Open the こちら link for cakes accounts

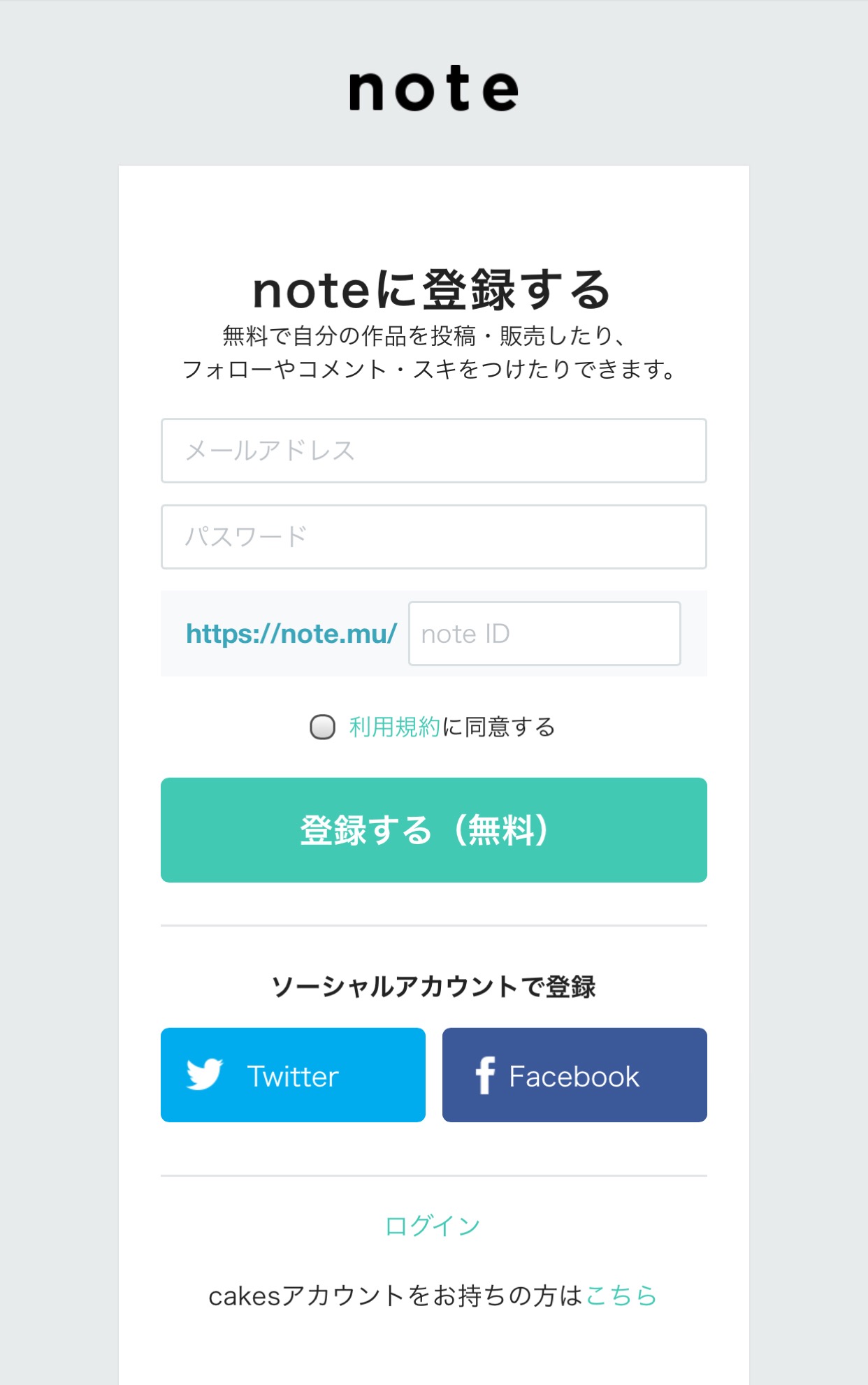tap(621, 1296)
